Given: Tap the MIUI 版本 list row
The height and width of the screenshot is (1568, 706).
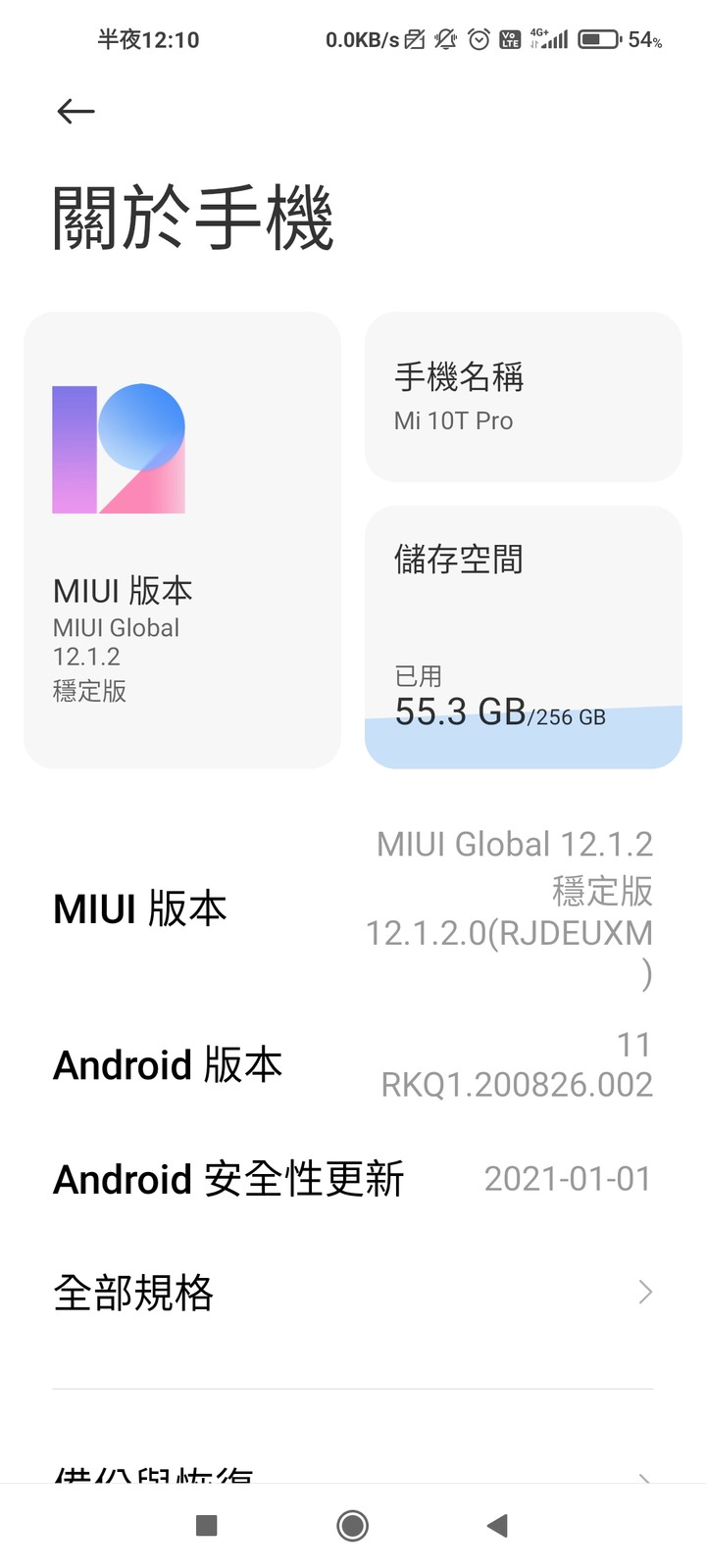Looking at the screenshot, I should click(353, 908).
